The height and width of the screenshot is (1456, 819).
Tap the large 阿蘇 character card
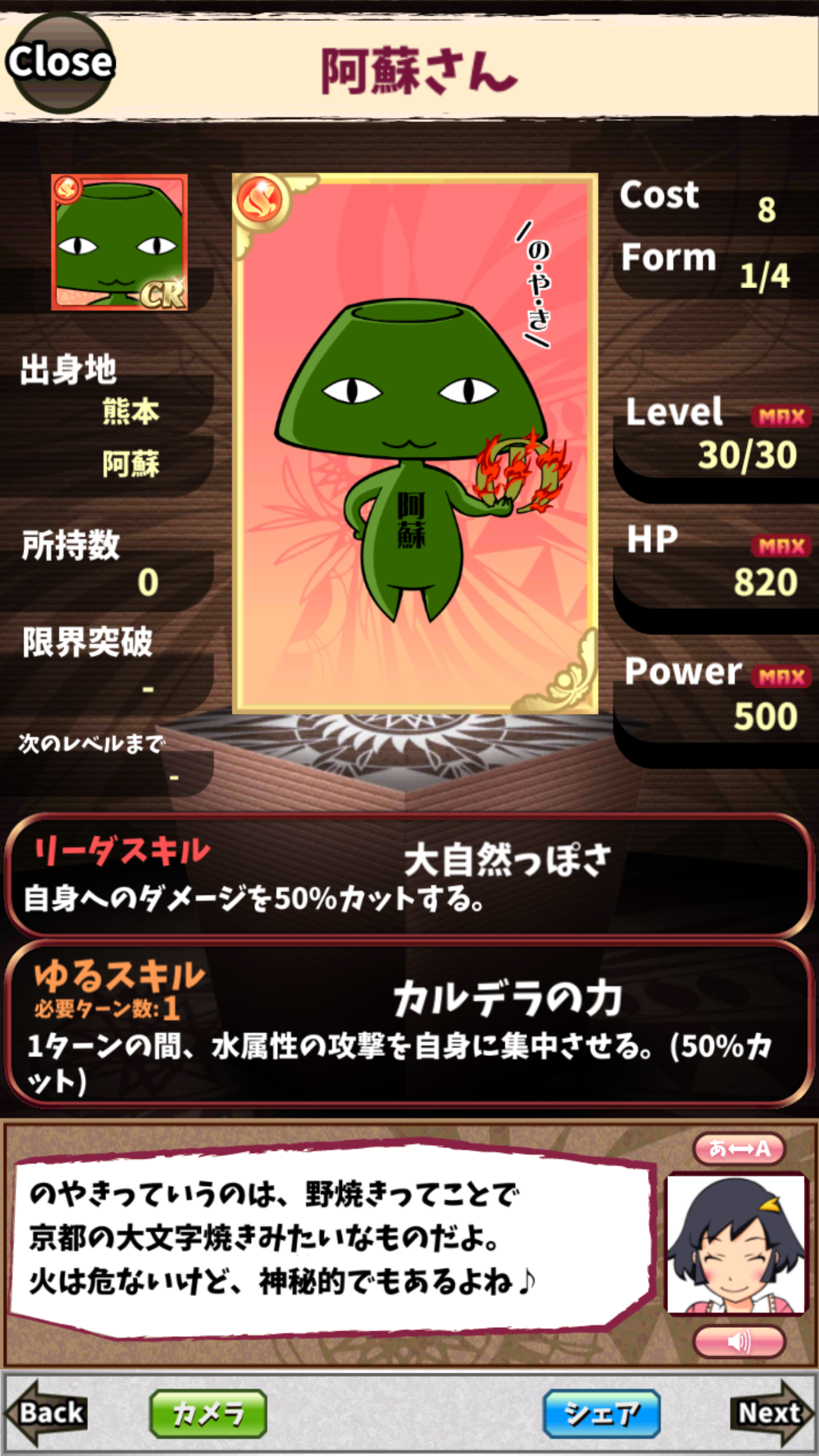pyautogui.click(x=415, y=444)
